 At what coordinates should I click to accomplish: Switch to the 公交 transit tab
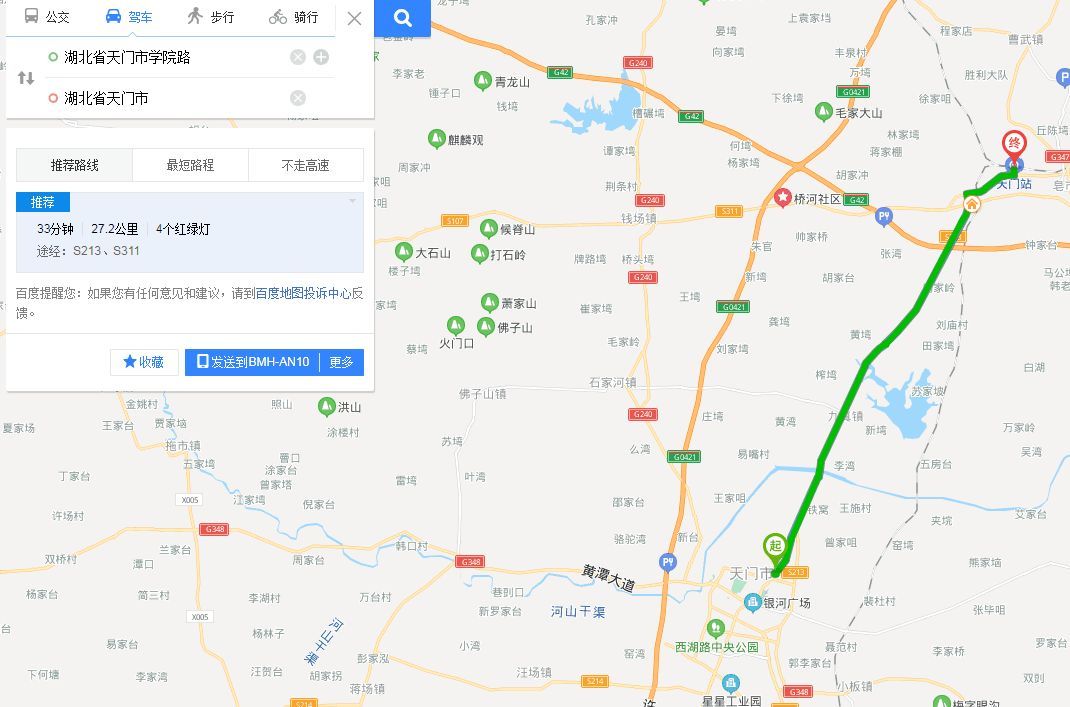47,17
